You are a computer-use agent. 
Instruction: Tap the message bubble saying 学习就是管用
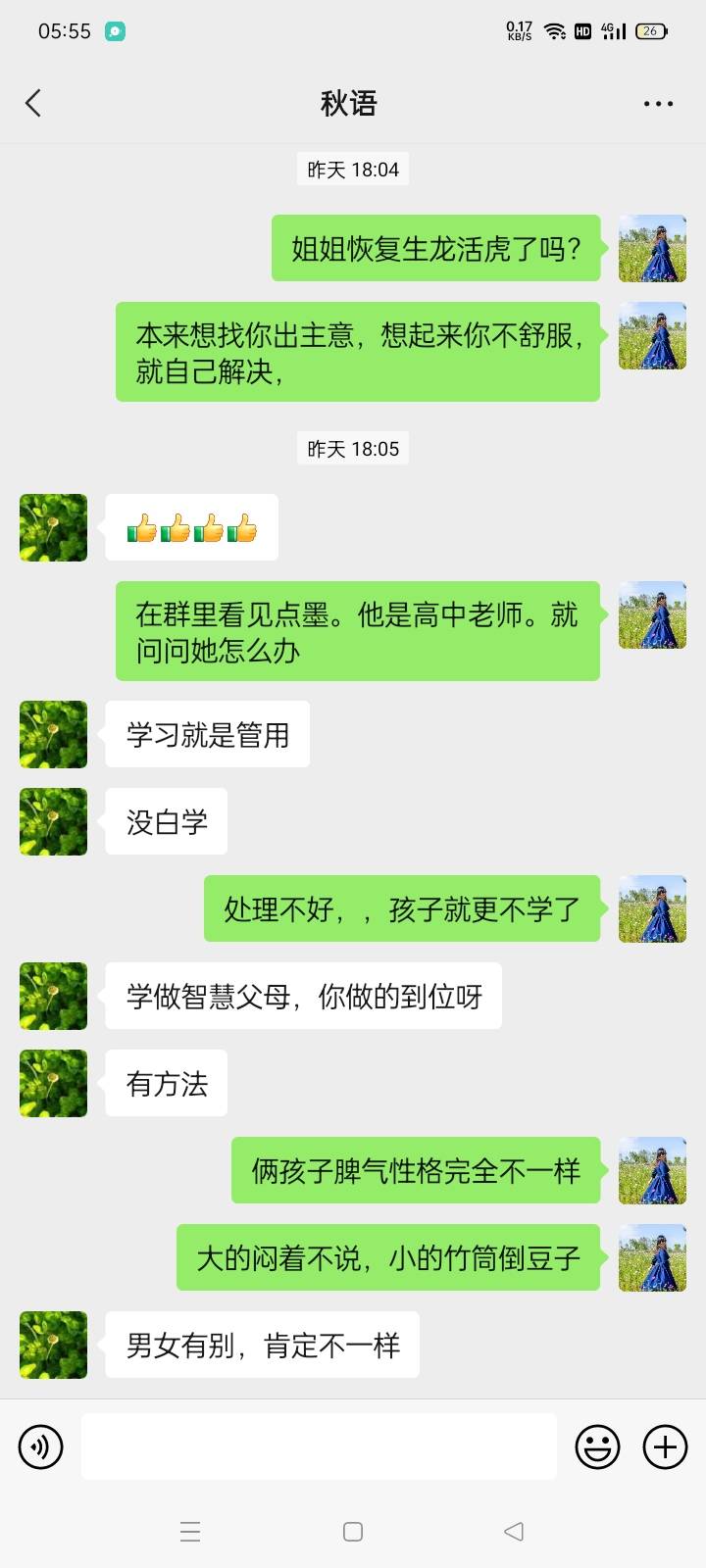click(x=207, y=734)
